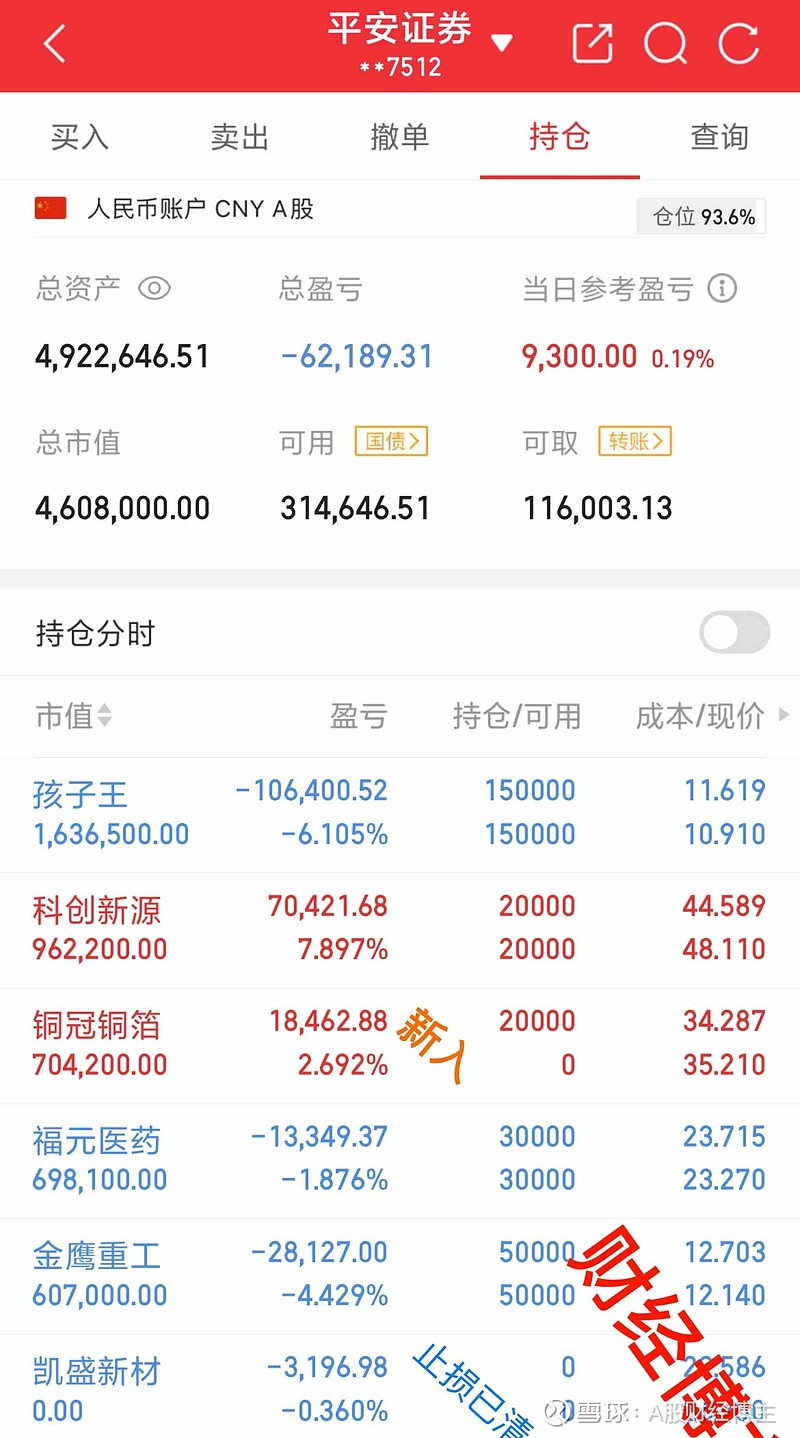The height and width of the screenshot is (1438, 800).
Task: Open the info icon next to 当日参考盈亏
Action: tap(721, 289)
